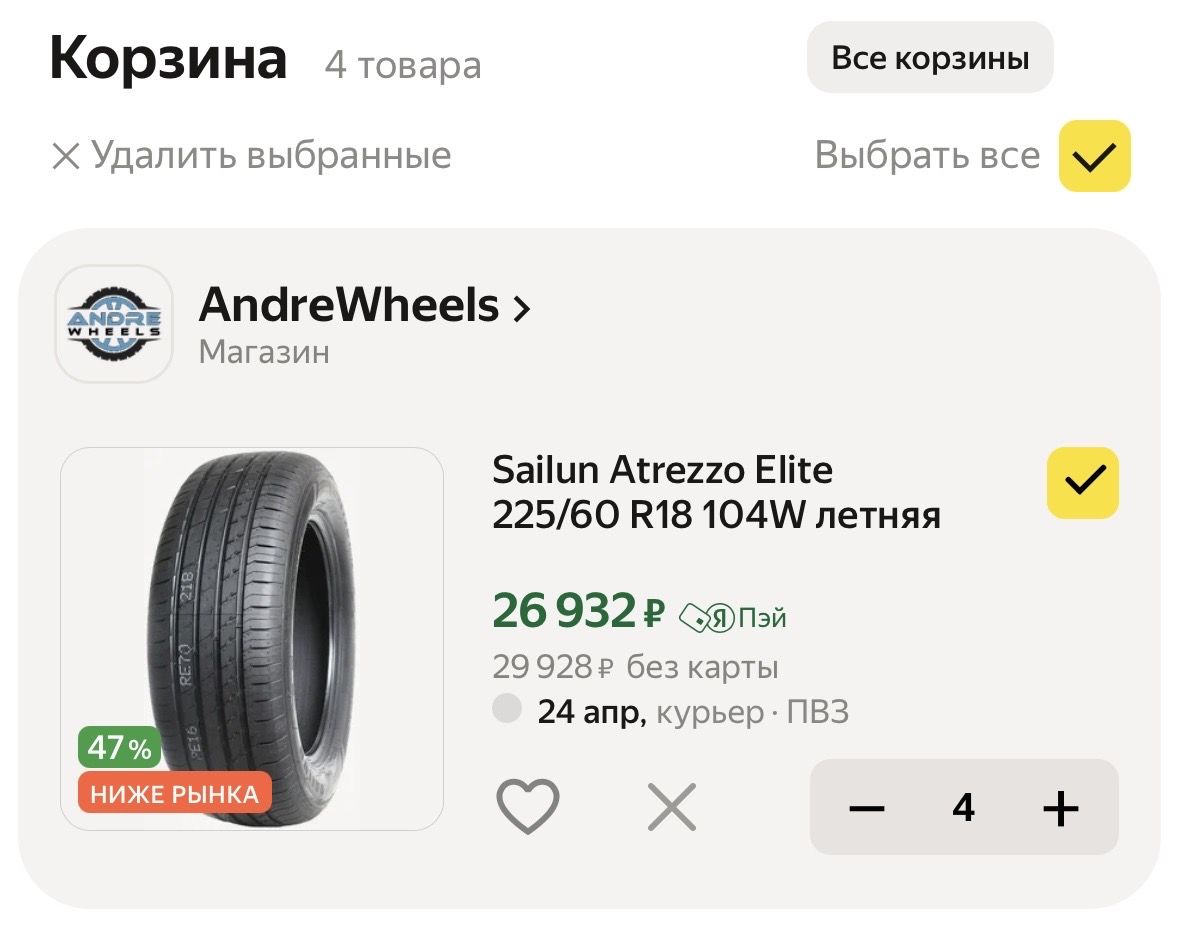This screenshot has width=1179, height=940.
Task: Increase tire quantity with the plus button
Action: pos(1060,807)
